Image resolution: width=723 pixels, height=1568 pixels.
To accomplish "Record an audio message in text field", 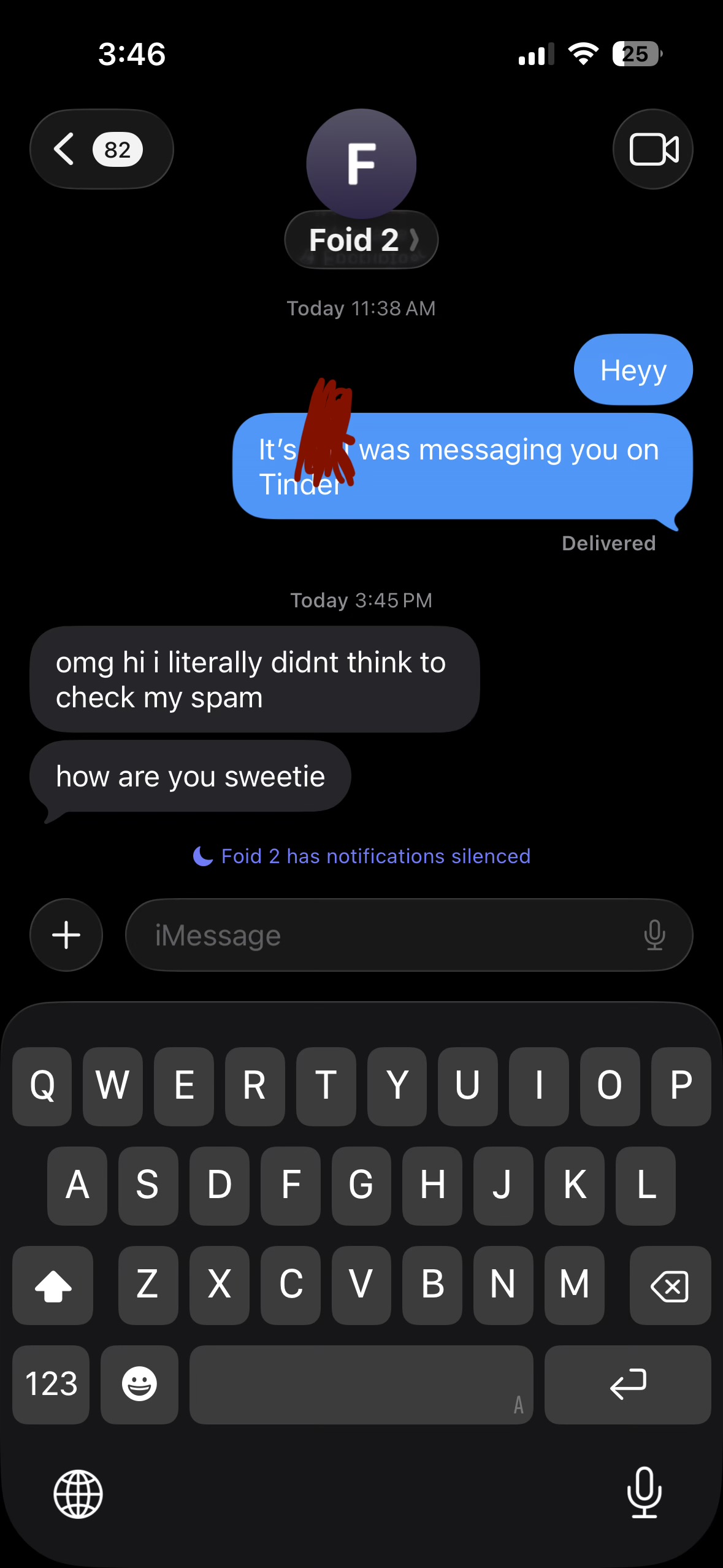I will click(654, 935).
